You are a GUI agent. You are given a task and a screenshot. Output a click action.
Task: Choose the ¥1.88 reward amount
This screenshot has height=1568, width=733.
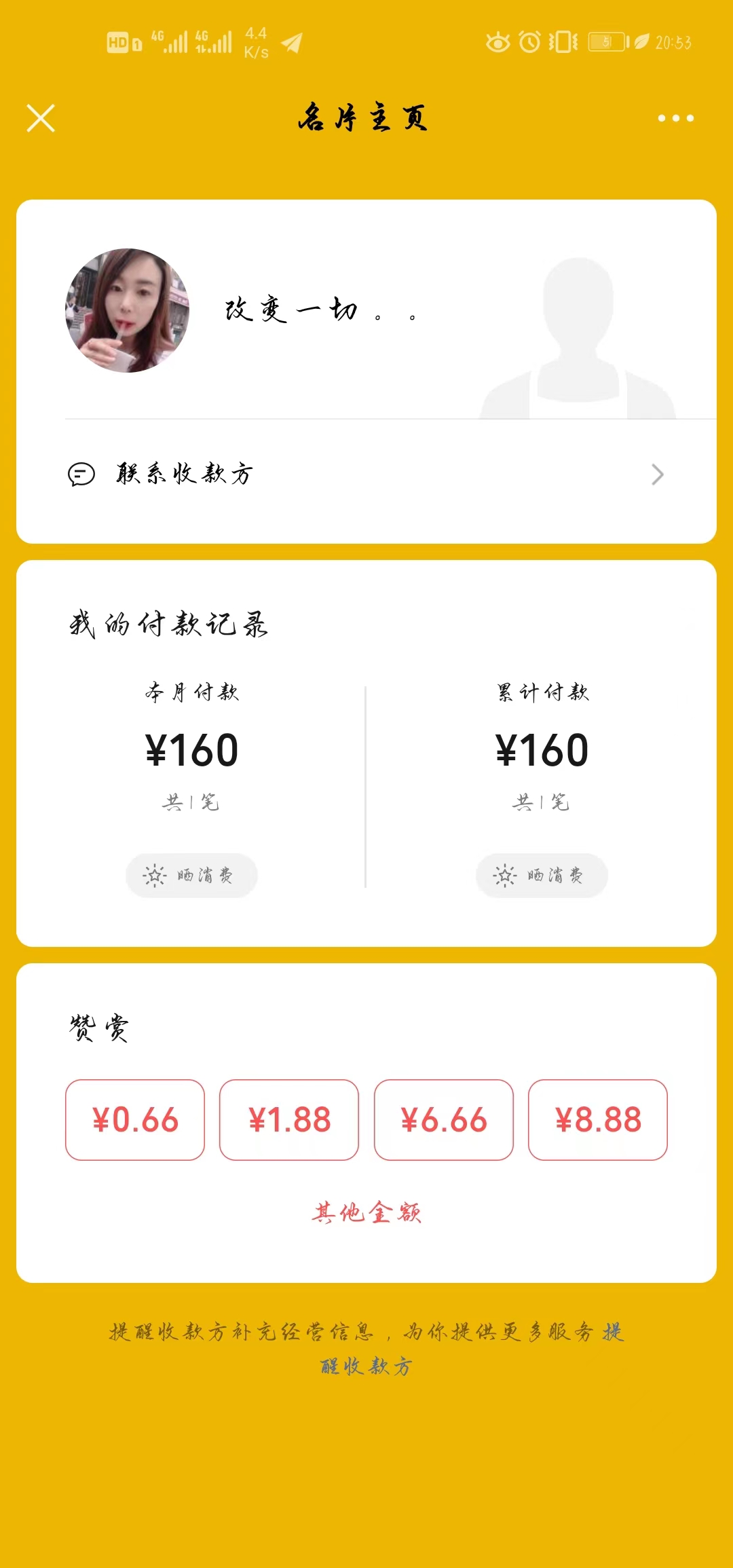click(x=289, y=1120)
